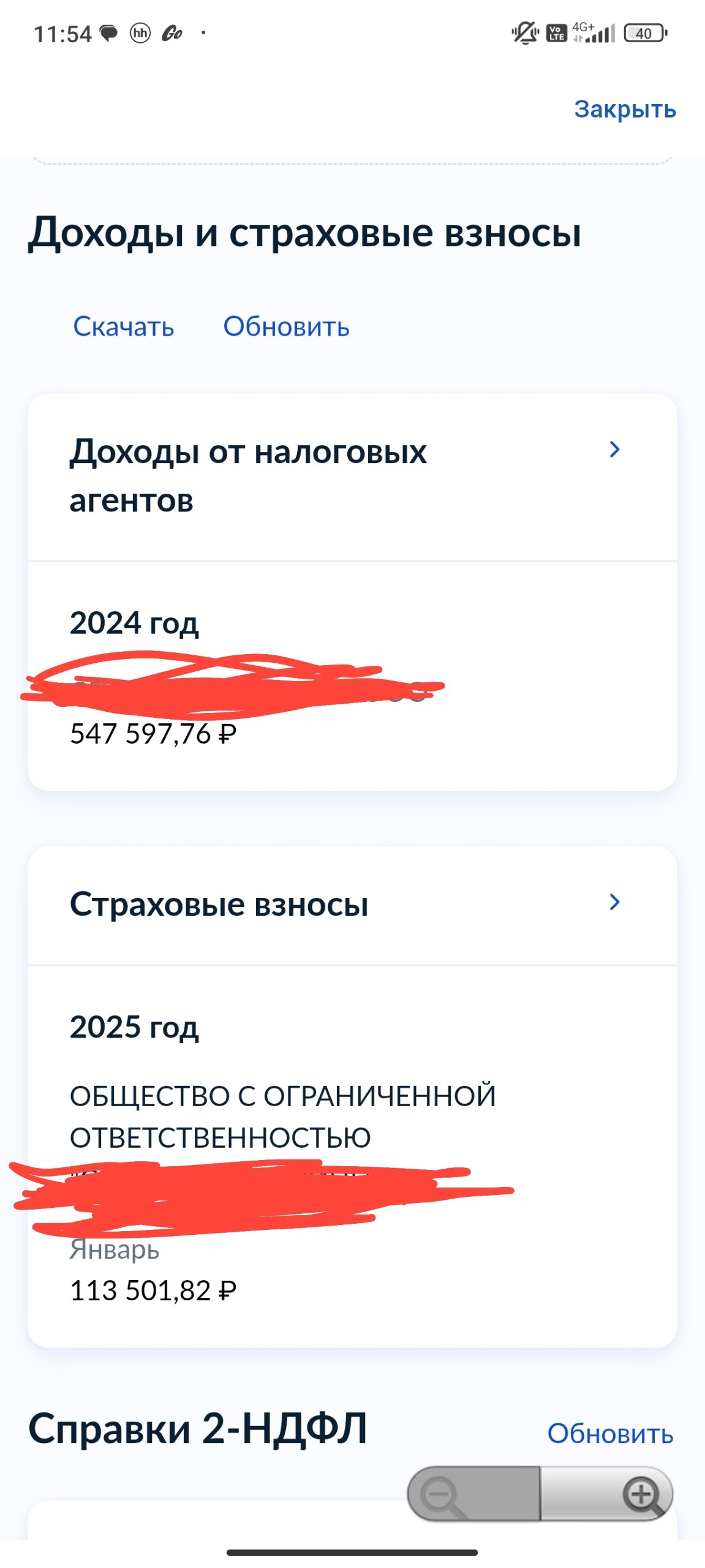Open the Доходы от налоговых агентов card
Image resolution: width=705 pixels, height=1568 pixels.
[x=352, y=477]
